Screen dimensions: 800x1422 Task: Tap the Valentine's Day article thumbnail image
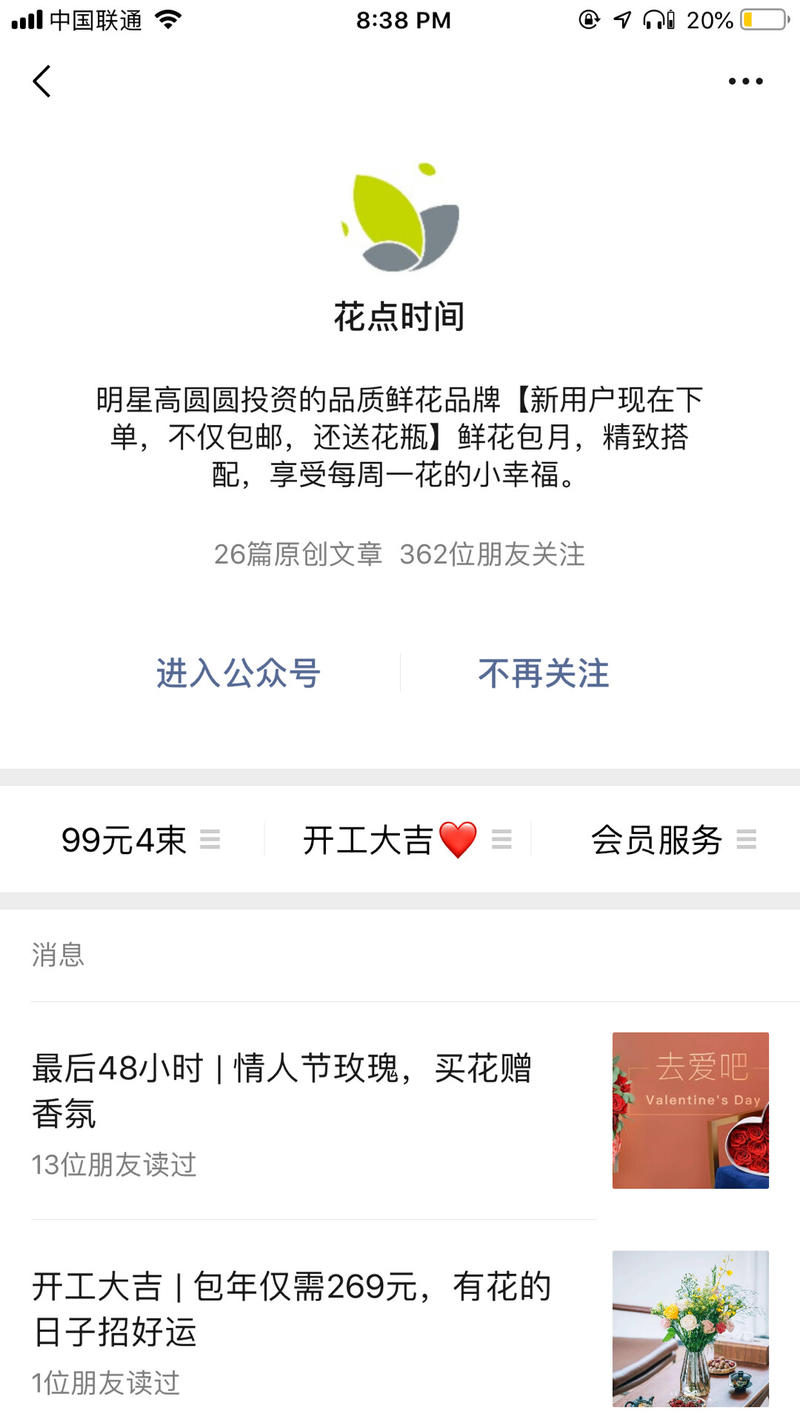[690, 1110]
